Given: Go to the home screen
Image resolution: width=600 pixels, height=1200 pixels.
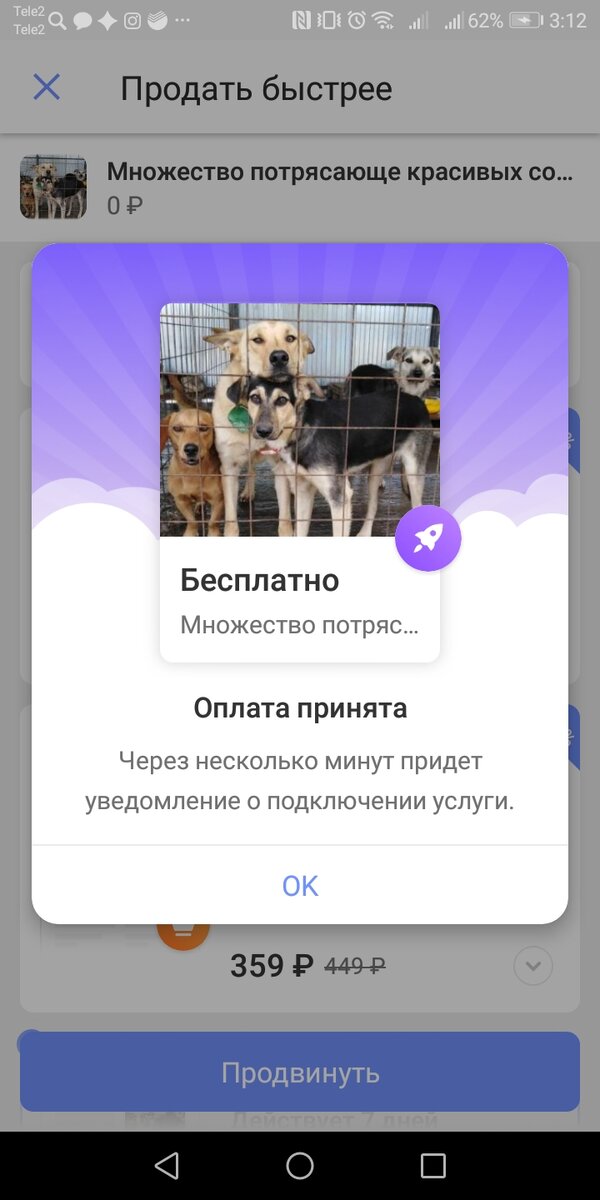Looking at the screenshot, I should click(x=300, y=1165).
